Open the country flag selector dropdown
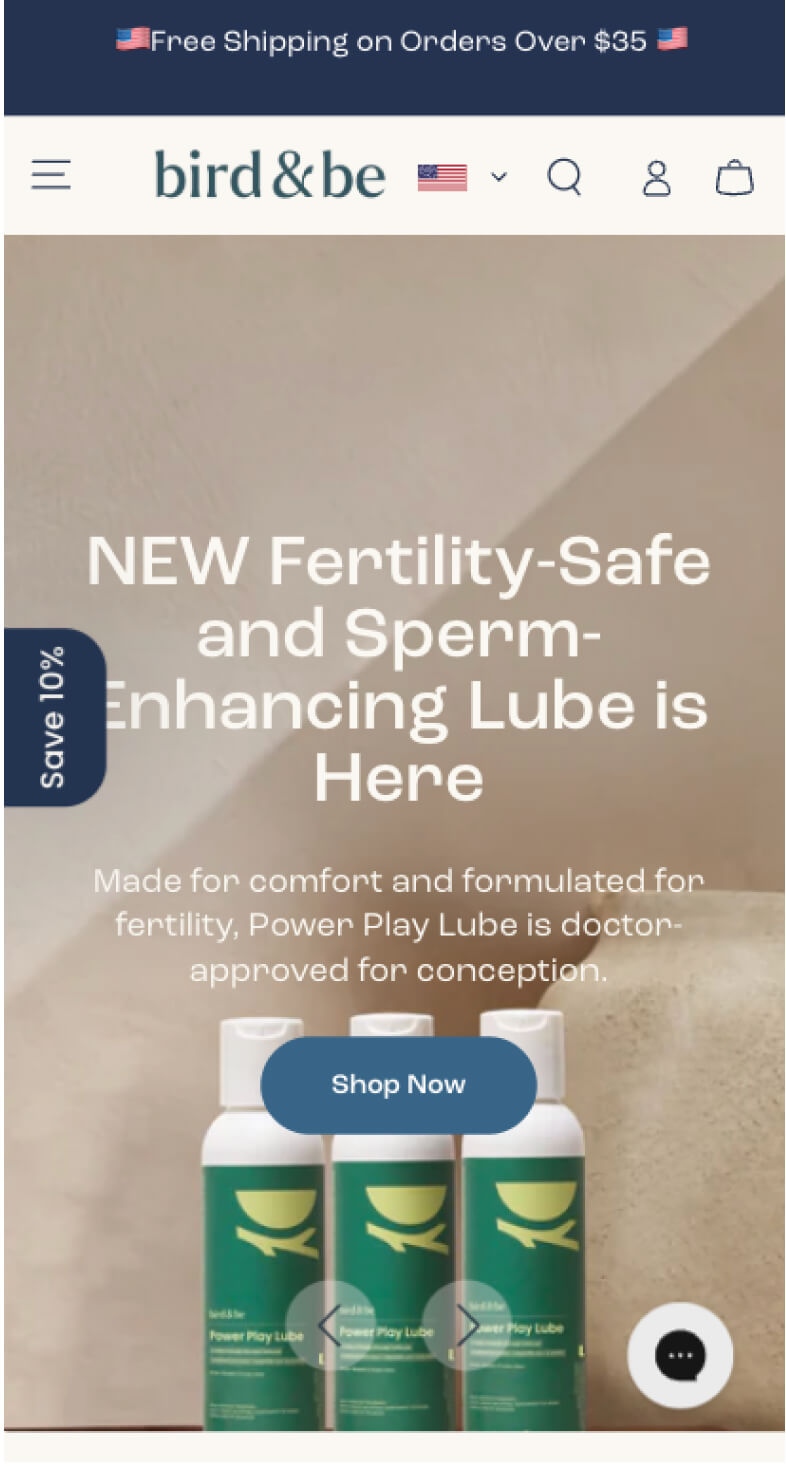786x1478 pixels. (462, 177)
